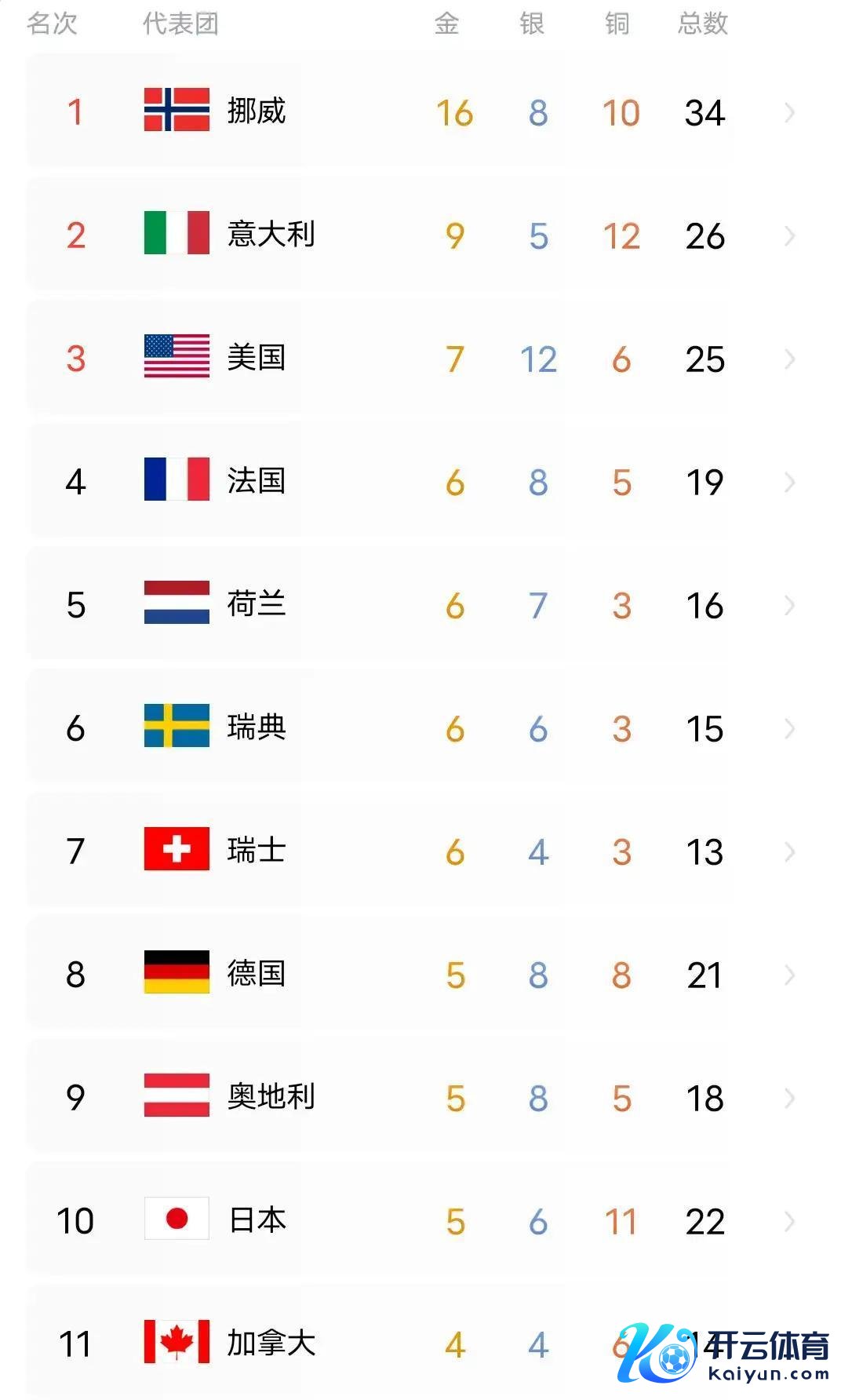
Task: Open Sweden's medal details
Action: pyautogui.click(x=789, y=728)
